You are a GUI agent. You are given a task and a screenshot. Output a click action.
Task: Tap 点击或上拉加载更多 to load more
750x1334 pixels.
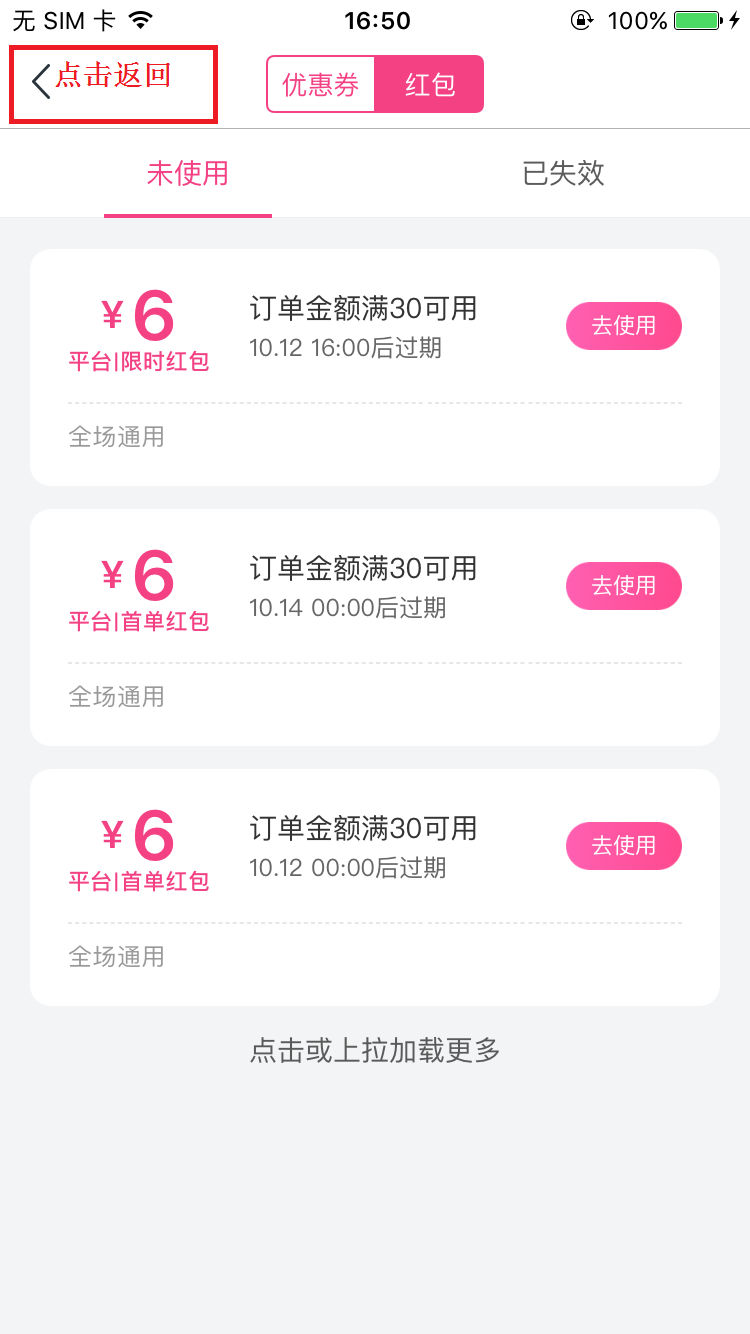(375, 1050)
